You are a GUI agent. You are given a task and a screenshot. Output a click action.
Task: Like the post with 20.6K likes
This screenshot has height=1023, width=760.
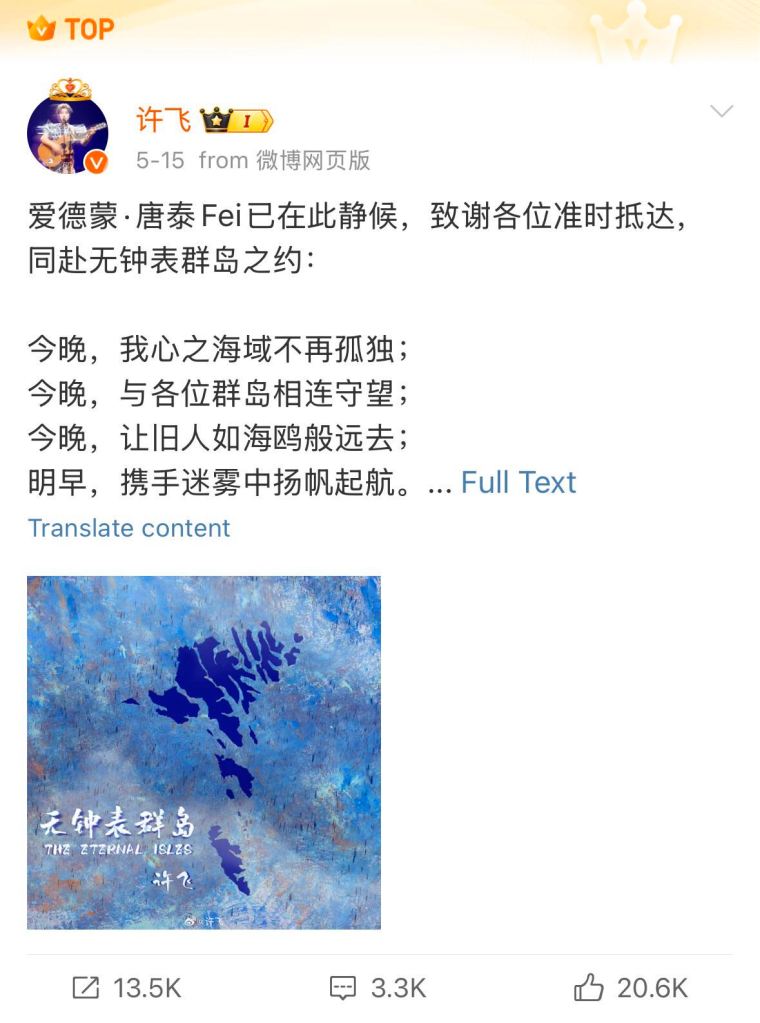click(631, 988)
